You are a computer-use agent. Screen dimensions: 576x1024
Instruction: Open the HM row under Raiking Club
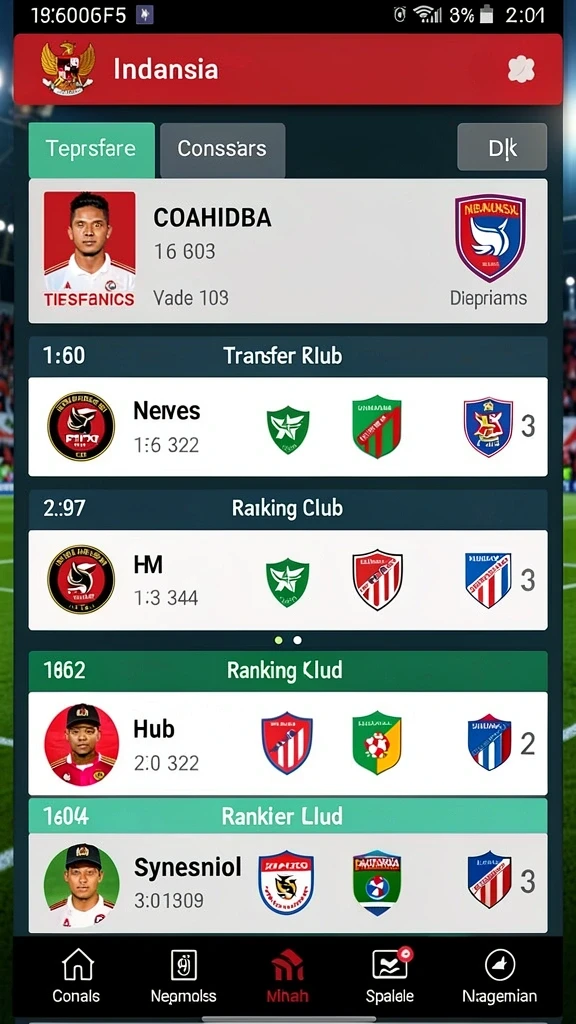coord(288,580)
